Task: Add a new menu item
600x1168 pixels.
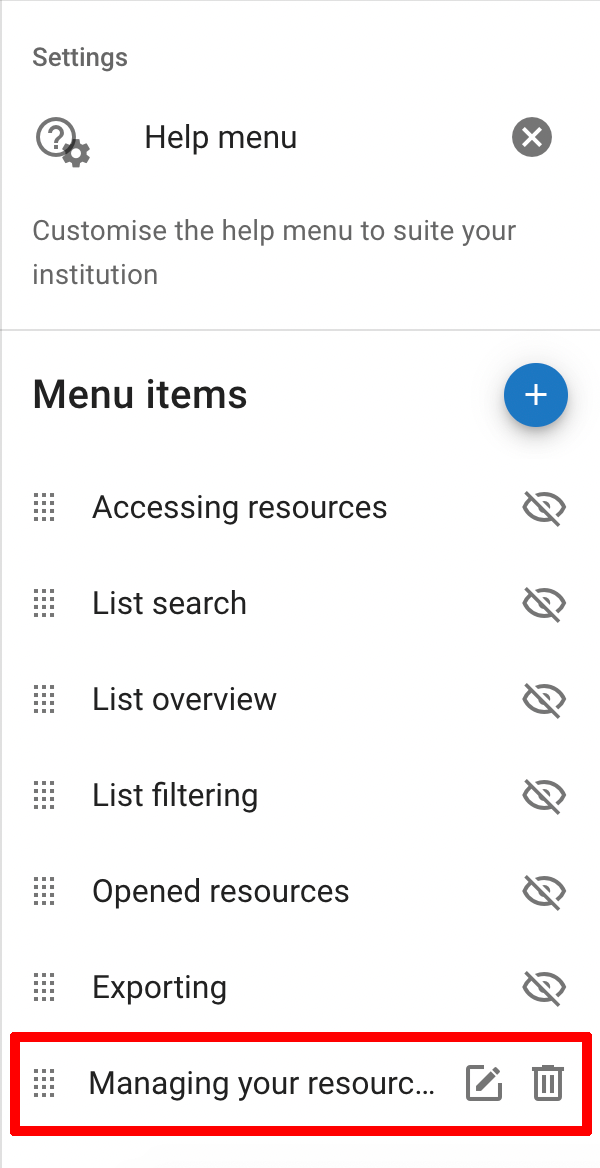Action: 535,395
